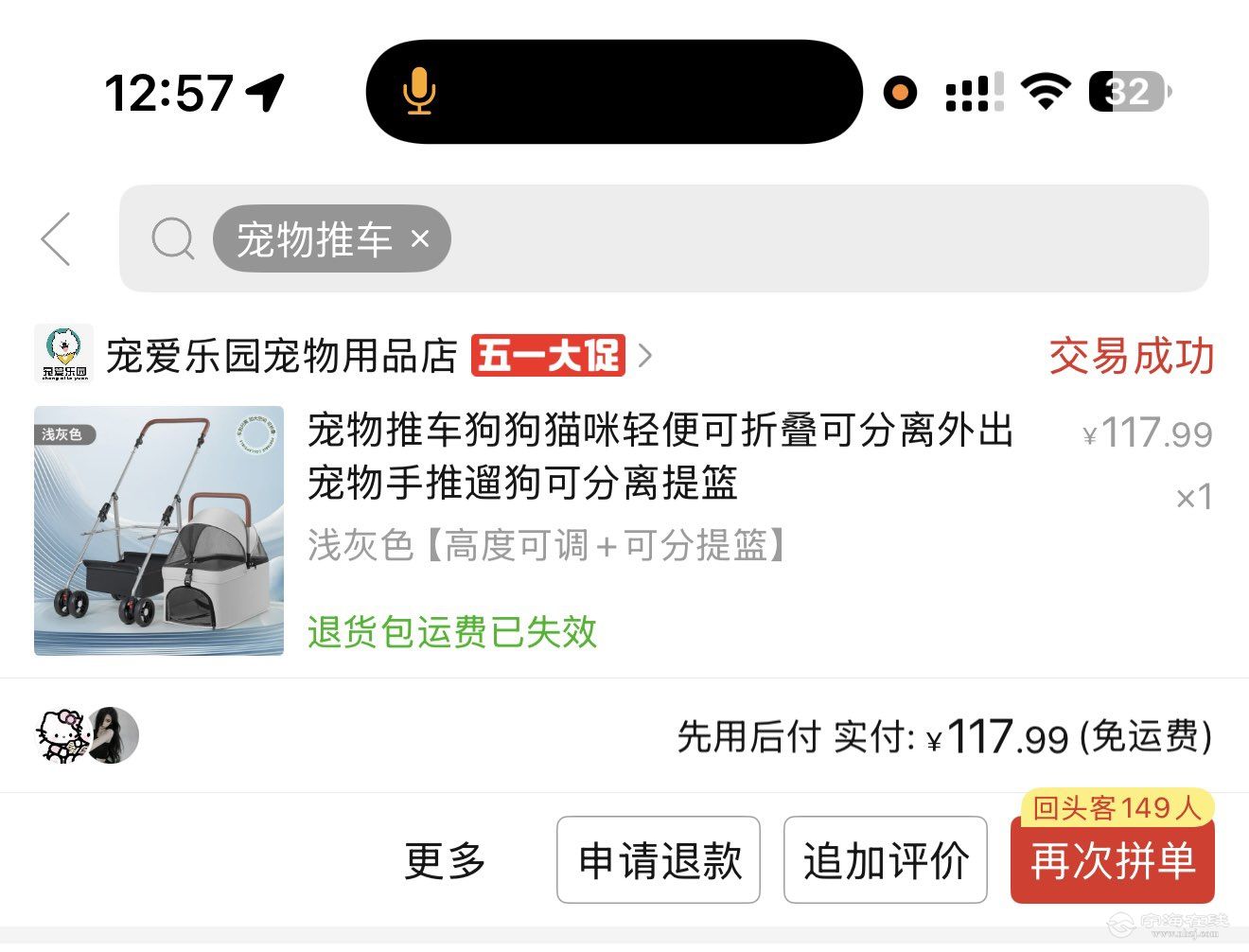This screenshot has width=1249, height=952.
Task: Remove the 宠物推车 search chip
Action: [420, 238]
